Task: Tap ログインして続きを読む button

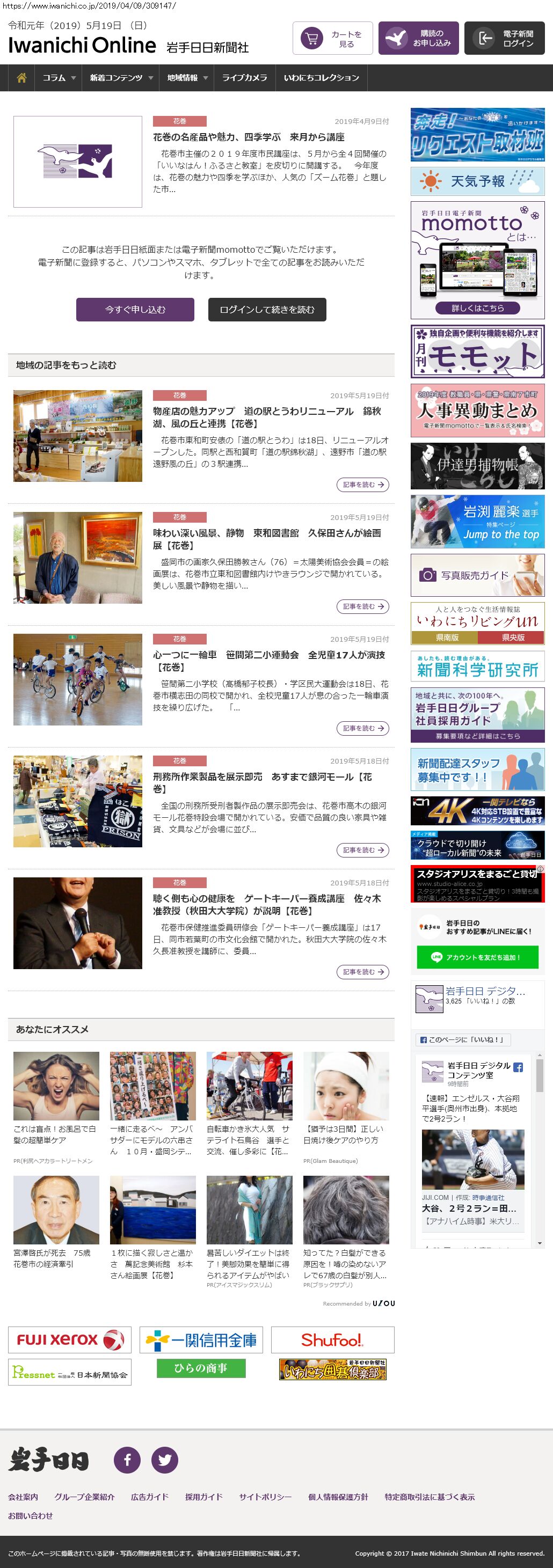Action: click(267, 309)
